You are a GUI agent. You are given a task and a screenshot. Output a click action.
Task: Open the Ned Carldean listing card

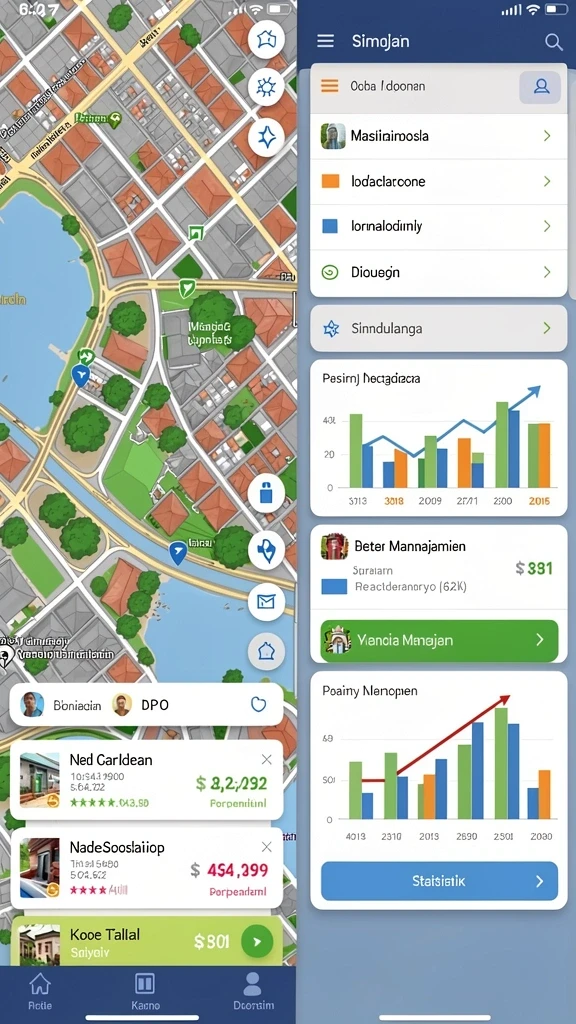(x=146, y=780)
